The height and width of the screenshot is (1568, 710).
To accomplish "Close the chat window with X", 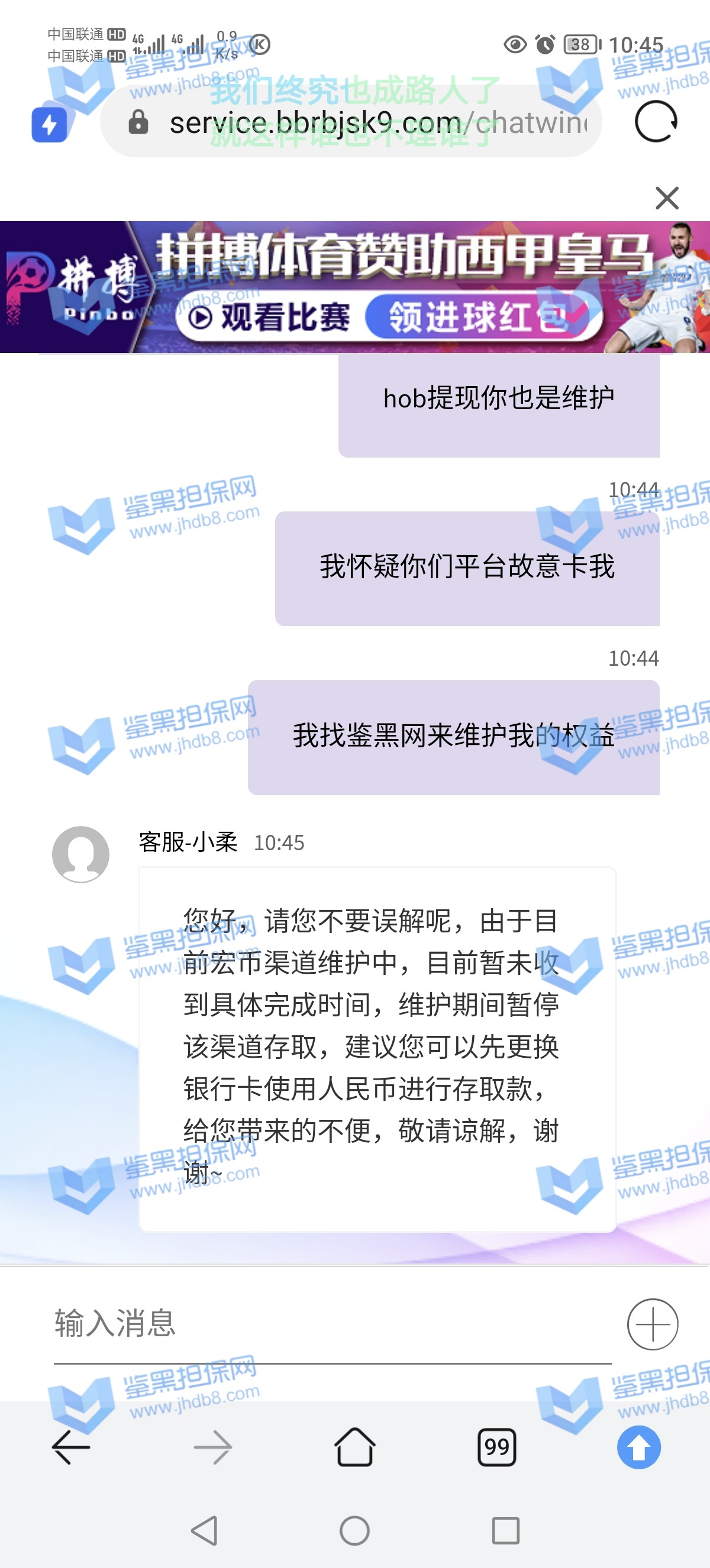I will tap(667, 198).
